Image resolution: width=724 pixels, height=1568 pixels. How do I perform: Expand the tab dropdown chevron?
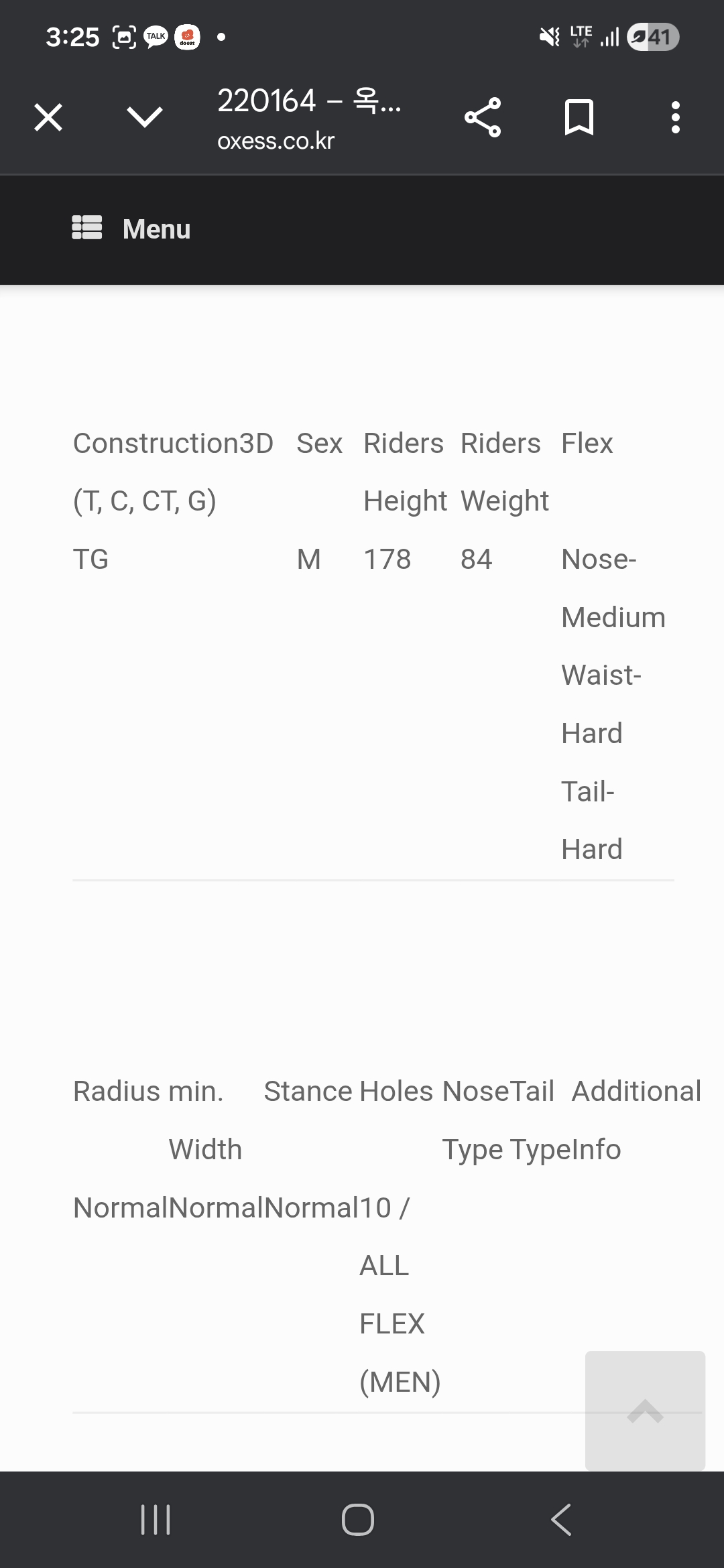tap(145, 117)
